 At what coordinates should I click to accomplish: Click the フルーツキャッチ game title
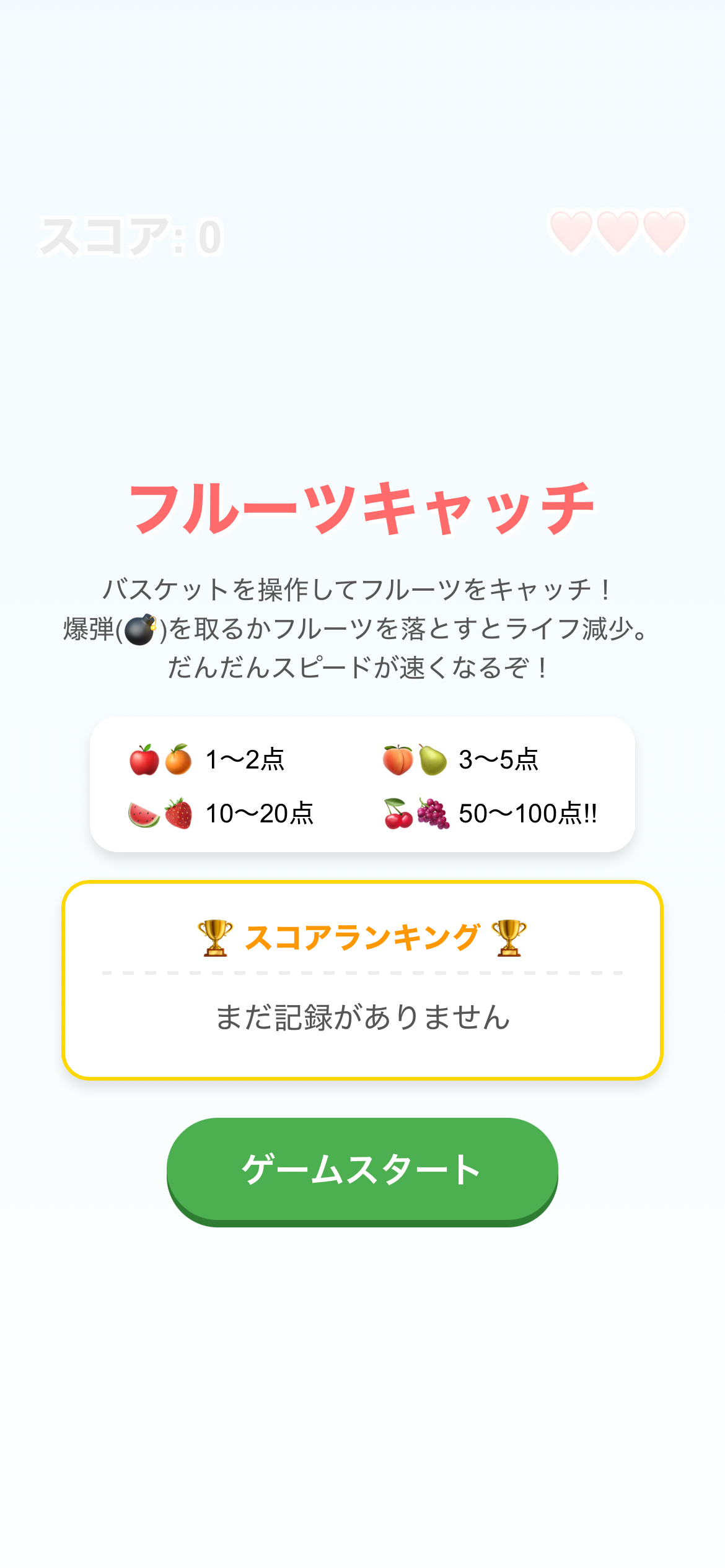(x=362, y=507)
